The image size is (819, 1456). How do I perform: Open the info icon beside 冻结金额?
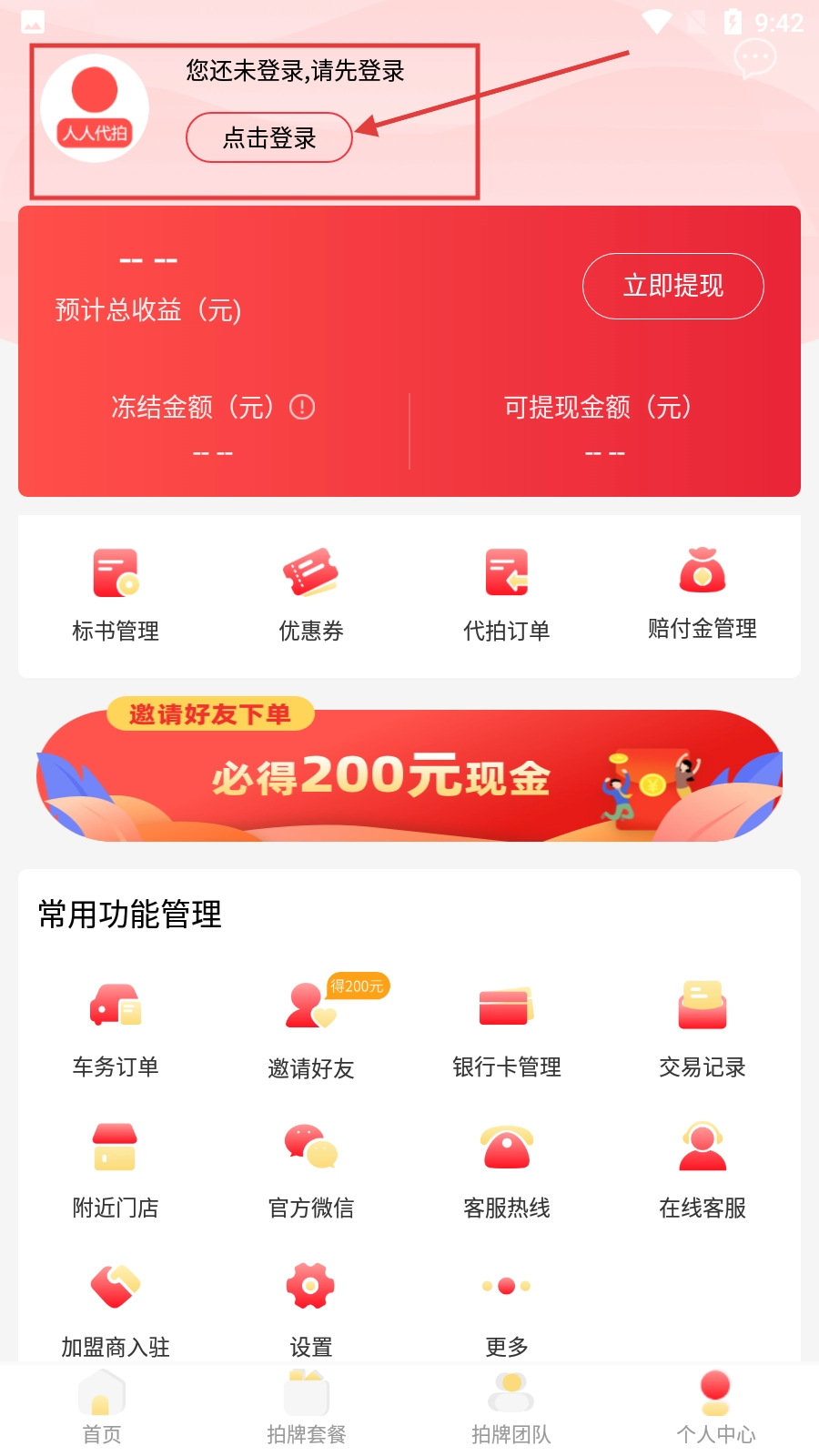[x=302, y=407]
